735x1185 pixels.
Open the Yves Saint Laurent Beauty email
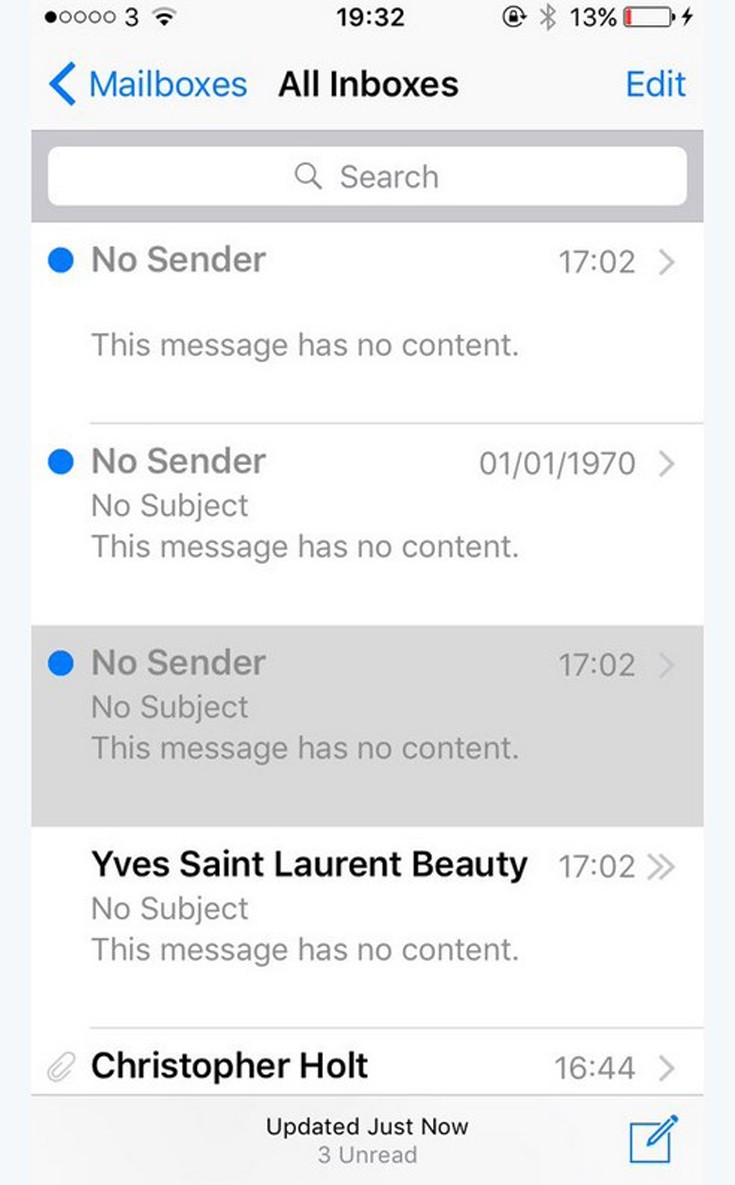click(367, 906)
